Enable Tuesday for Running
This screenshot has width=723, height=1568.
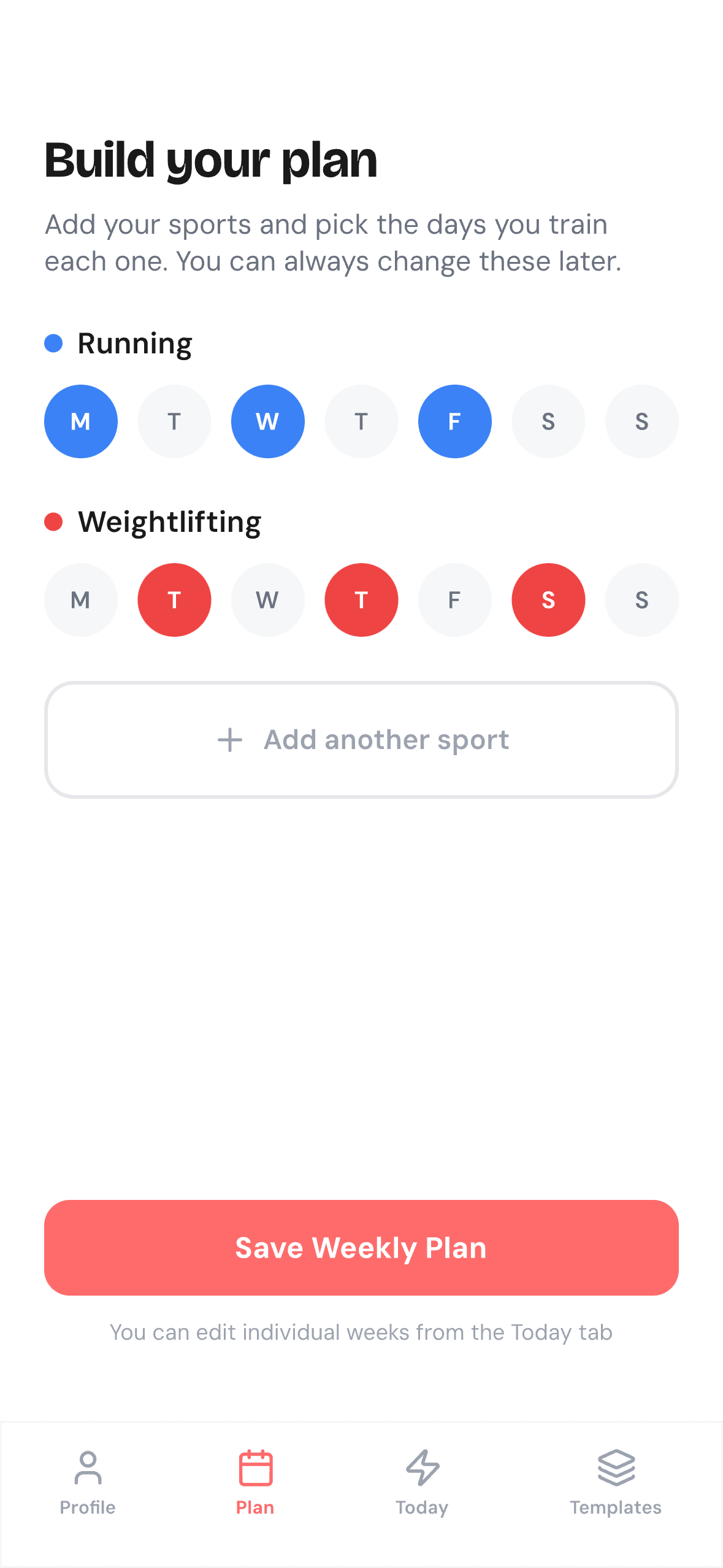coord(174,421)
